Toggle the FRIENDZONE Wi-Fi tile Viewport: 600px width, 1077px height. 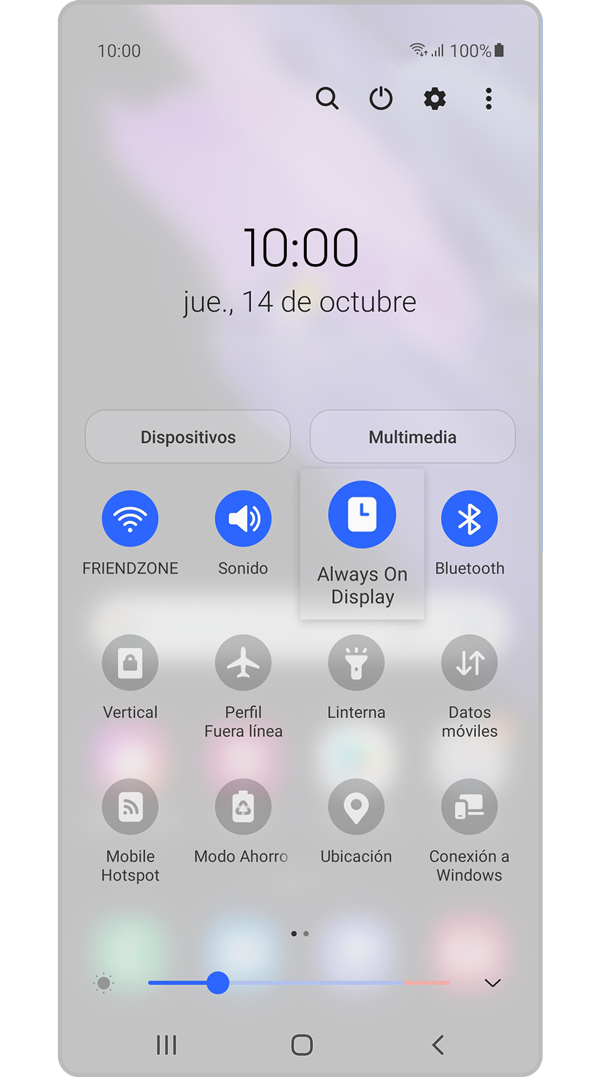(x=130, y=519)
